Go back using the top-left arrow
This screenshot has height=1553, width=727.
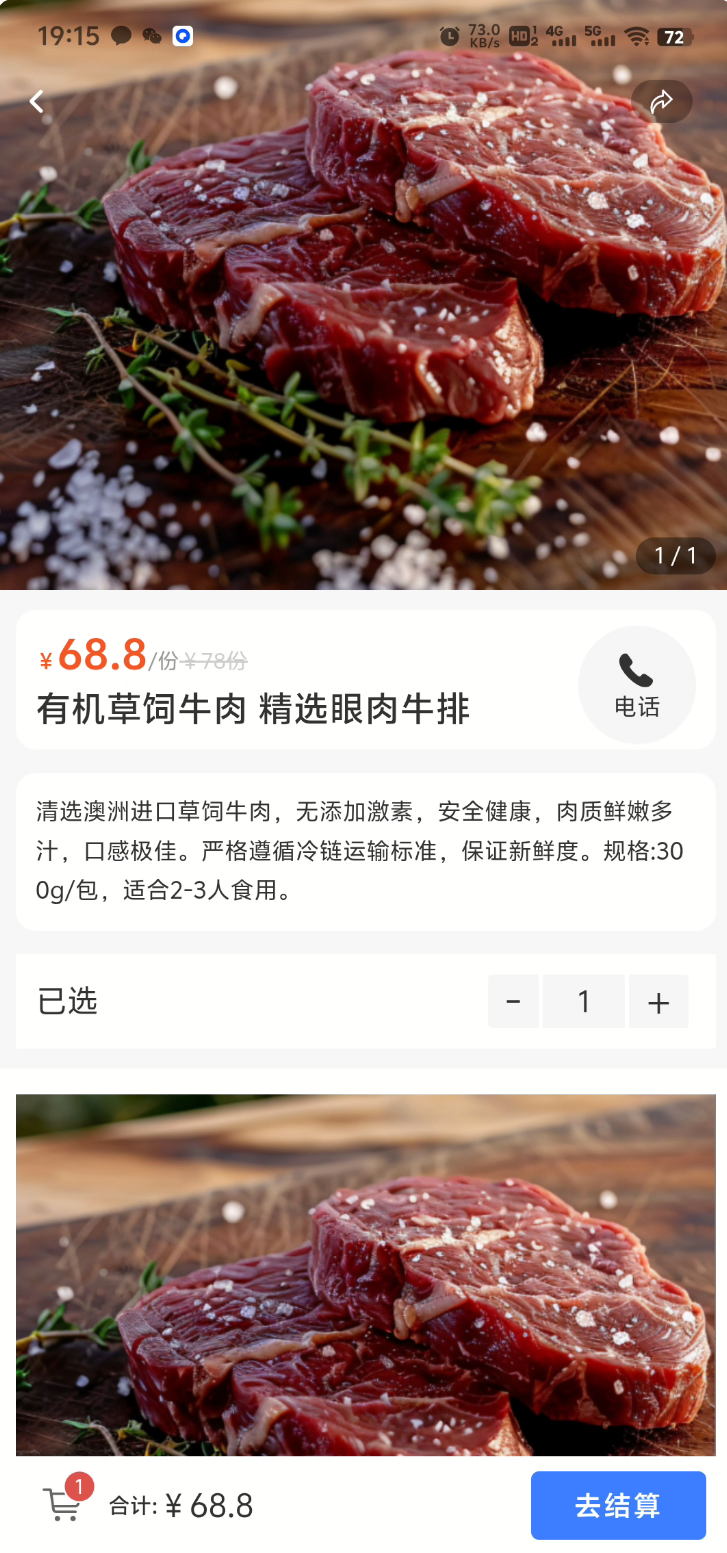(x=37, y=101)
